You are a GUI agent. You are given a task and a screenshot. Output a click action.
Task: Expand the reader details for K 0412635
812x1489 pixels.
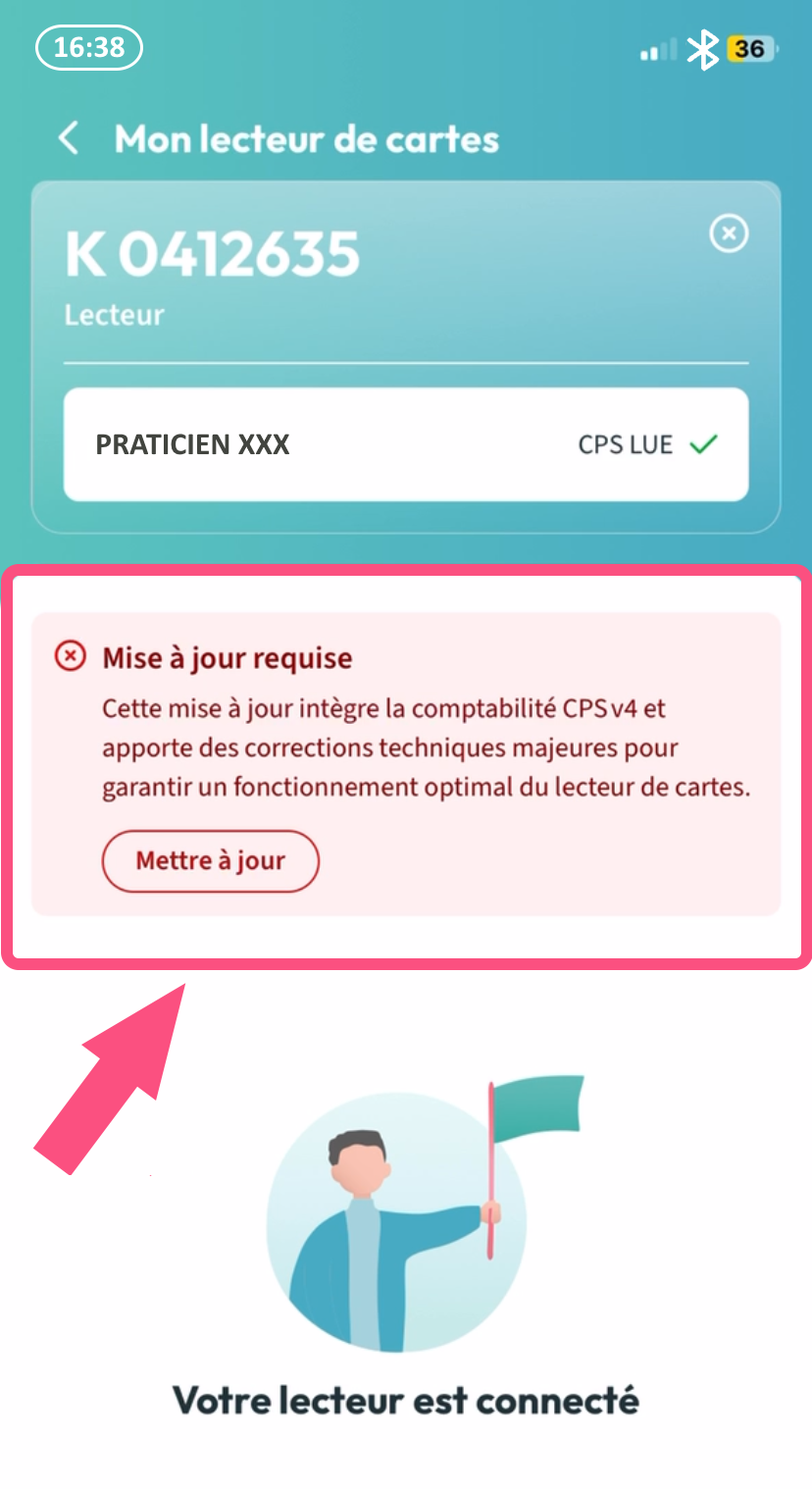pyautogui.click(x=212, y=253)
